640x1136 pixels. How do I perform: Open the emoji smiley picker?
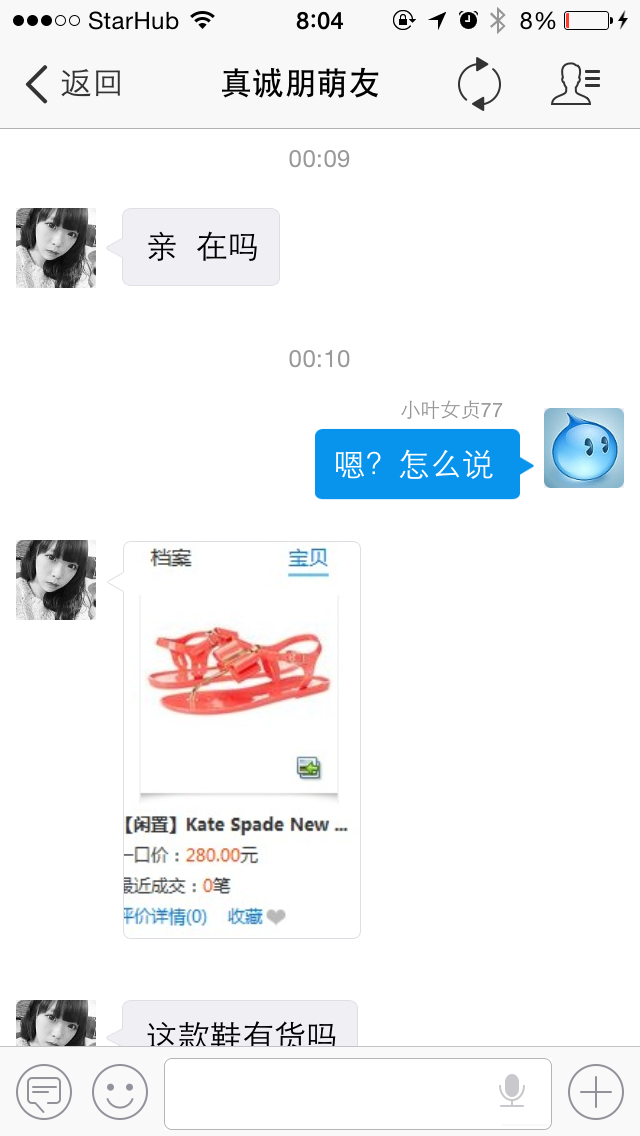click(x=120, y=1092)
